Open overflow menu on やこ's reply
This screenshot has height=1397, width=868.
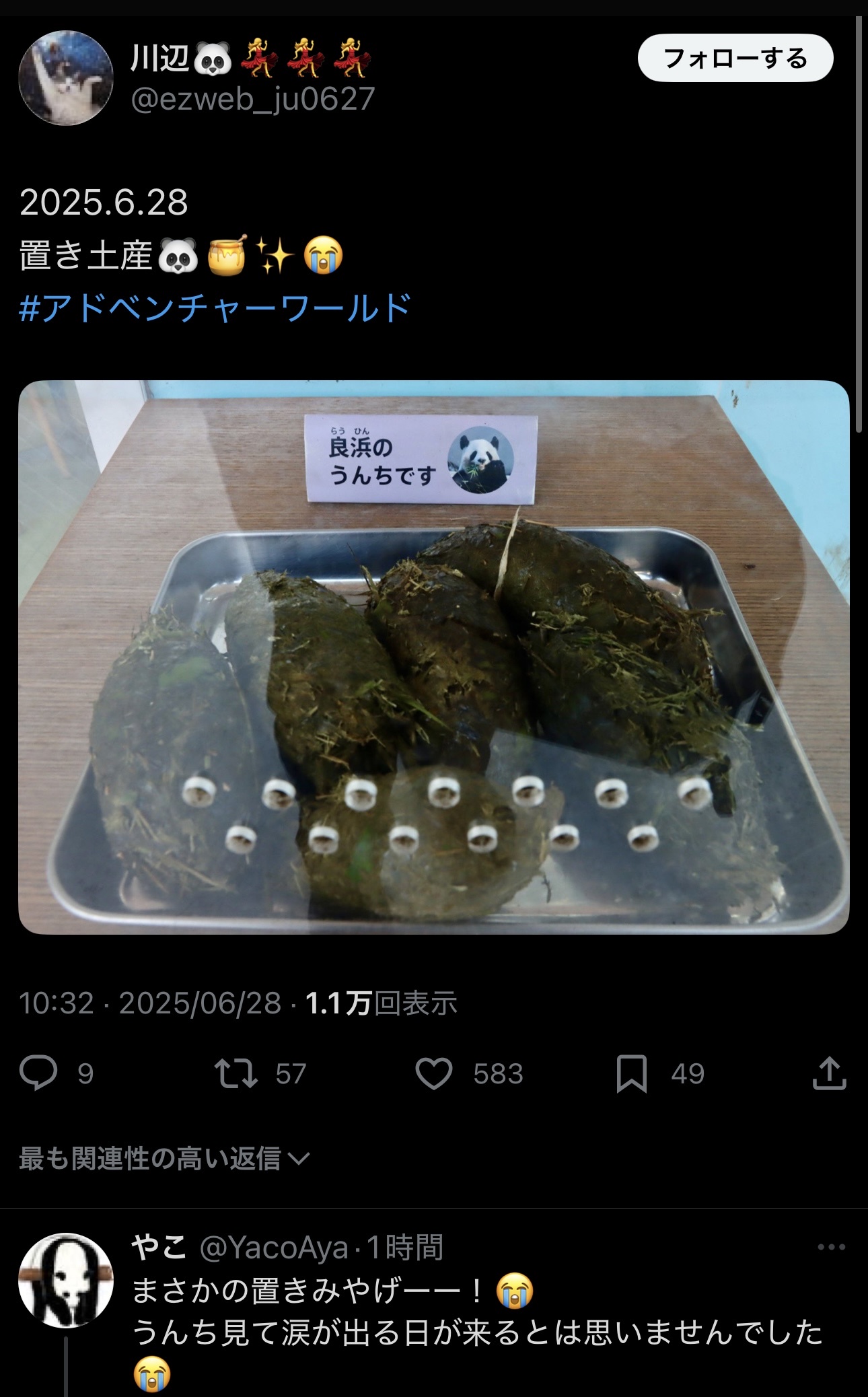[x=831, y=1247]
